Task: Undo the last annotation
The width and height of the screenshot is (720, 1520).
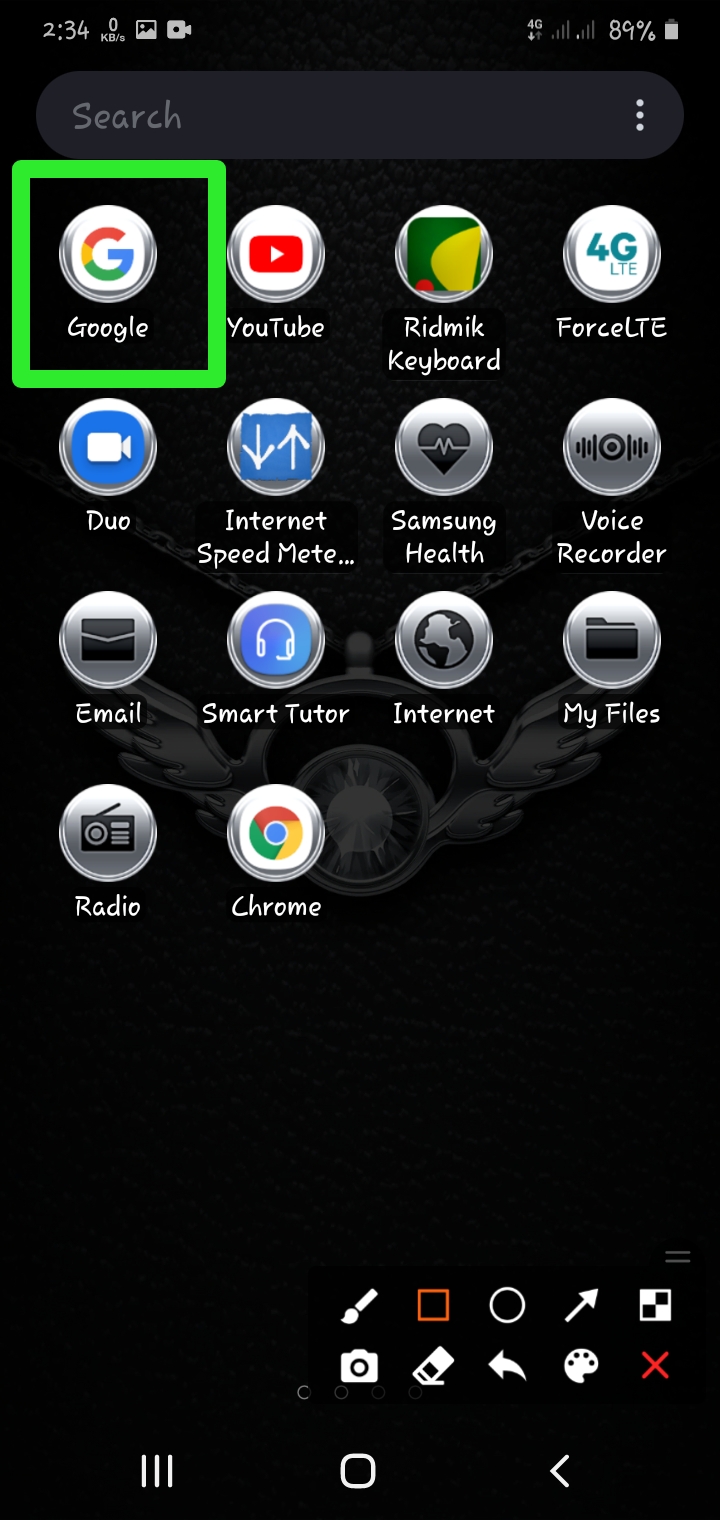Action: tap(507, 1366)
